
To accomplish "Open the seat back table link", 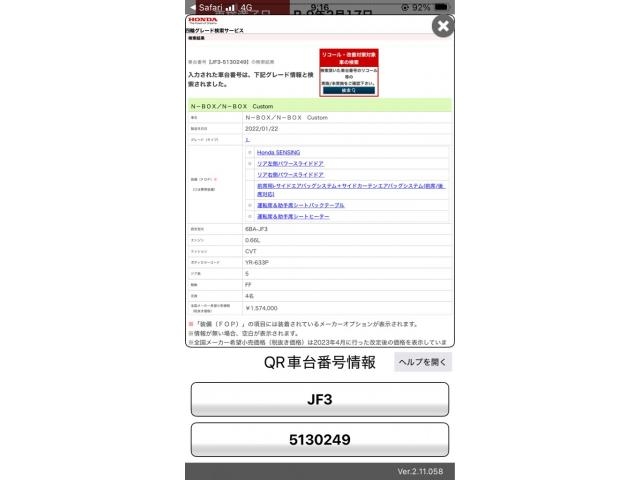I will (300, 205).
